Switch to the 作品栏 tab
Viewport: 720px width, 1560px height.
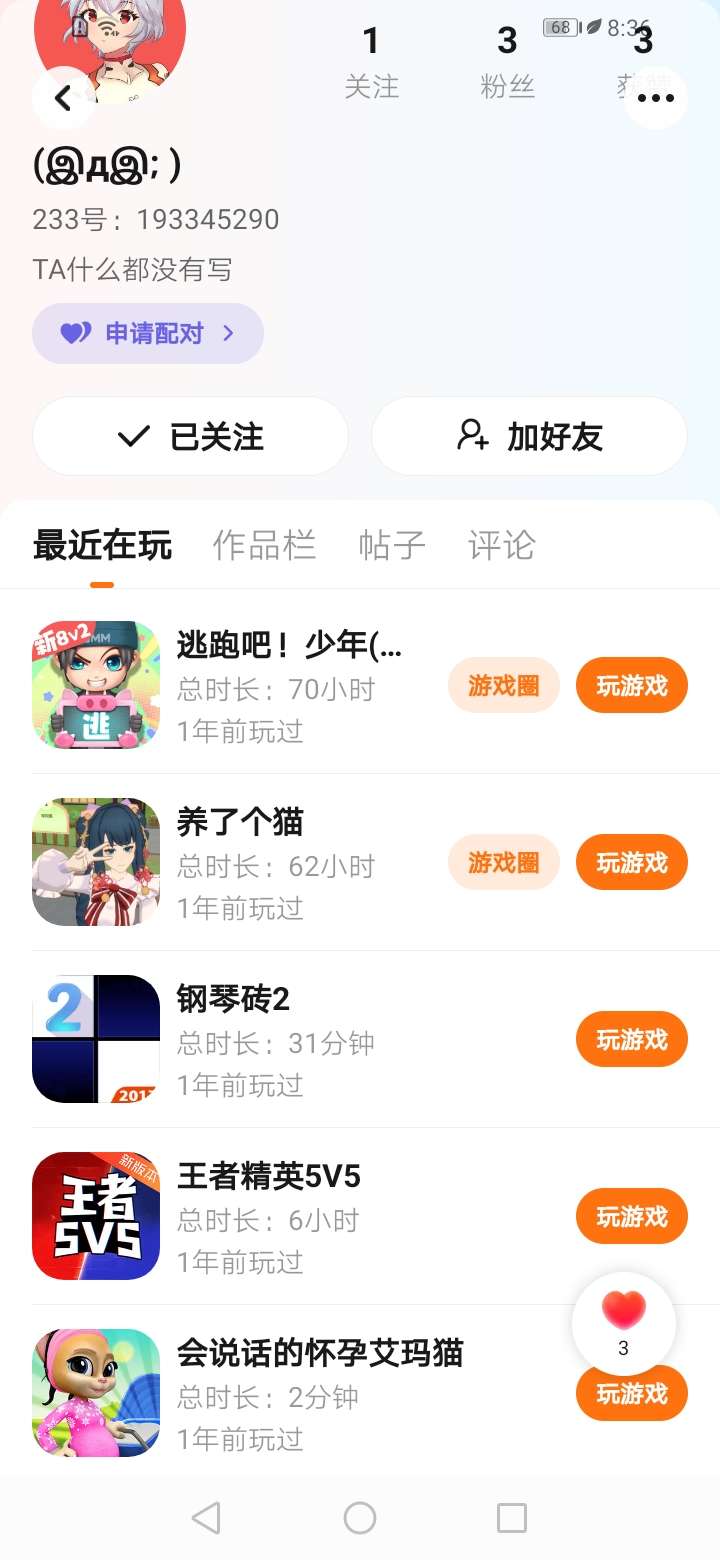point(264,546)
